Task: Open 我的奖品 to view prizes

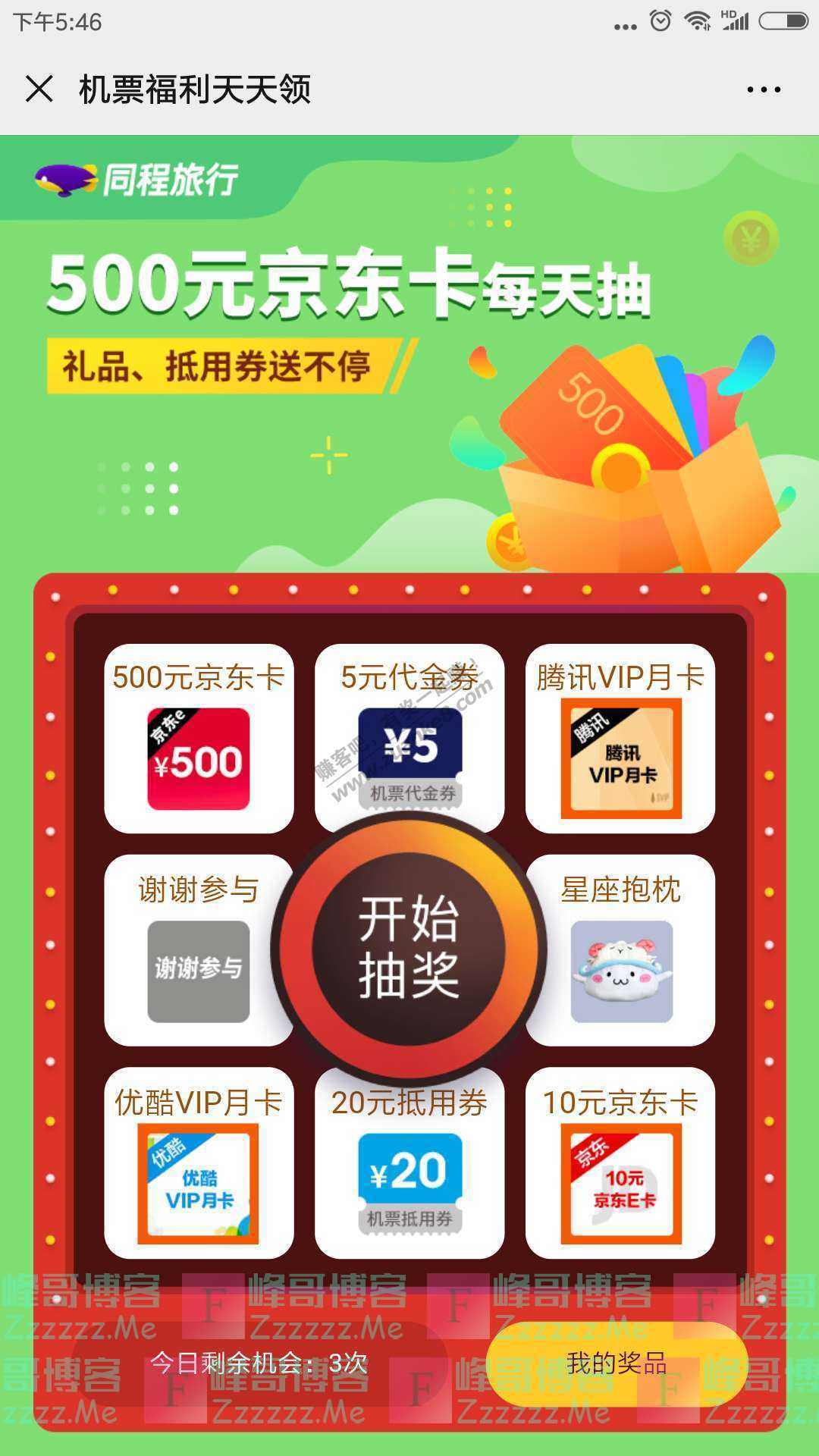Action: (x=616, y=1363)
